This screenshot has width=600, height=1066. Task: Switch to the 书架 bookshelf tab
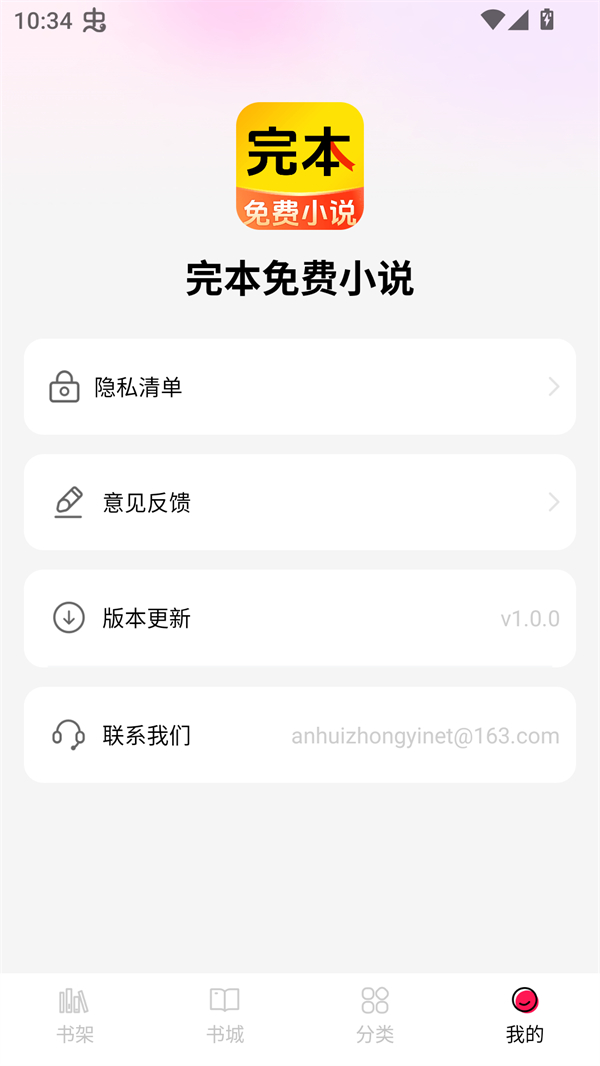tap(75, 1014)
